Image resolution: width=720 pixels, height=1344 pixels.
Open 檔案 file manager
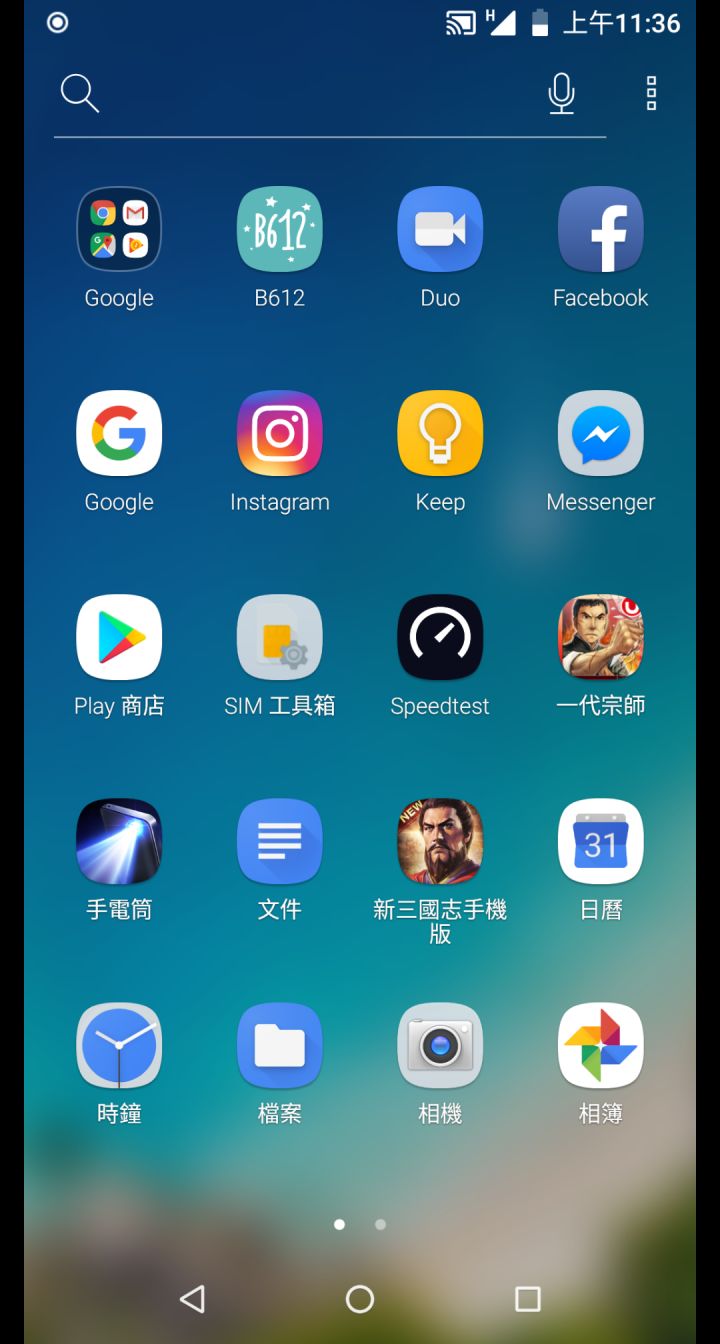click(279, 1045)
